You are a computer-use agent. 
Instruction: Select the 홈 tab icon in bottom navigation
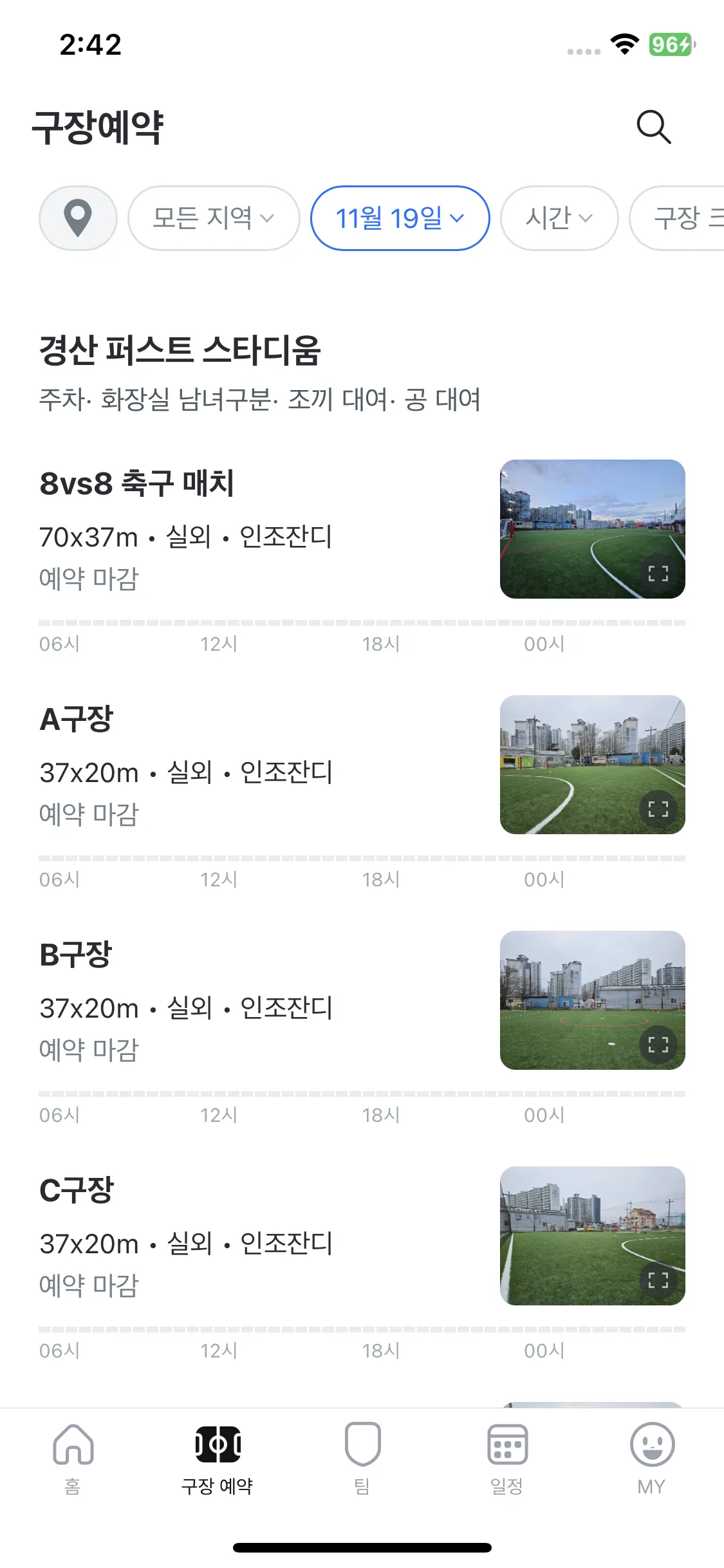point(72,1461)
